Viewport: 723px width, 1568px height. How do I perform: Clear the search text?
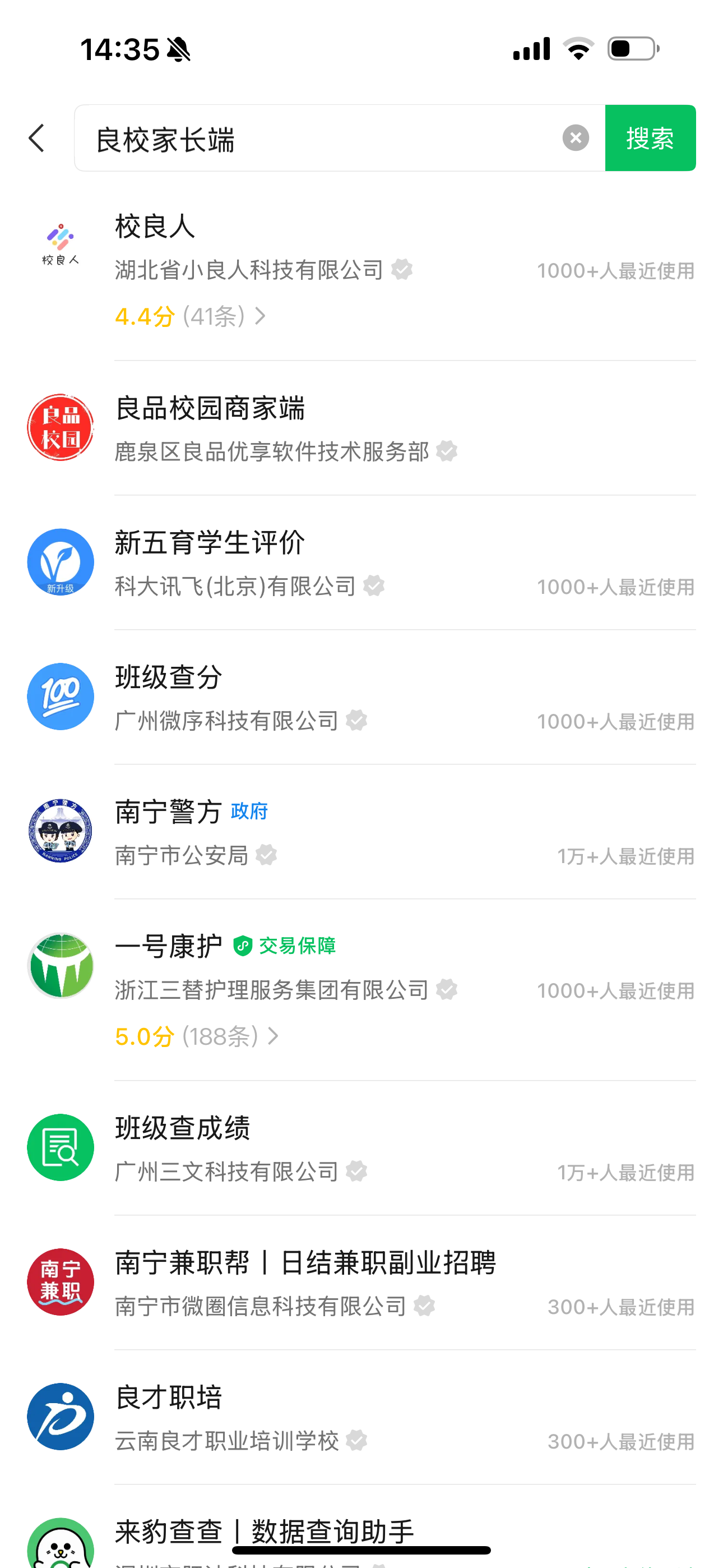point(575,137)
